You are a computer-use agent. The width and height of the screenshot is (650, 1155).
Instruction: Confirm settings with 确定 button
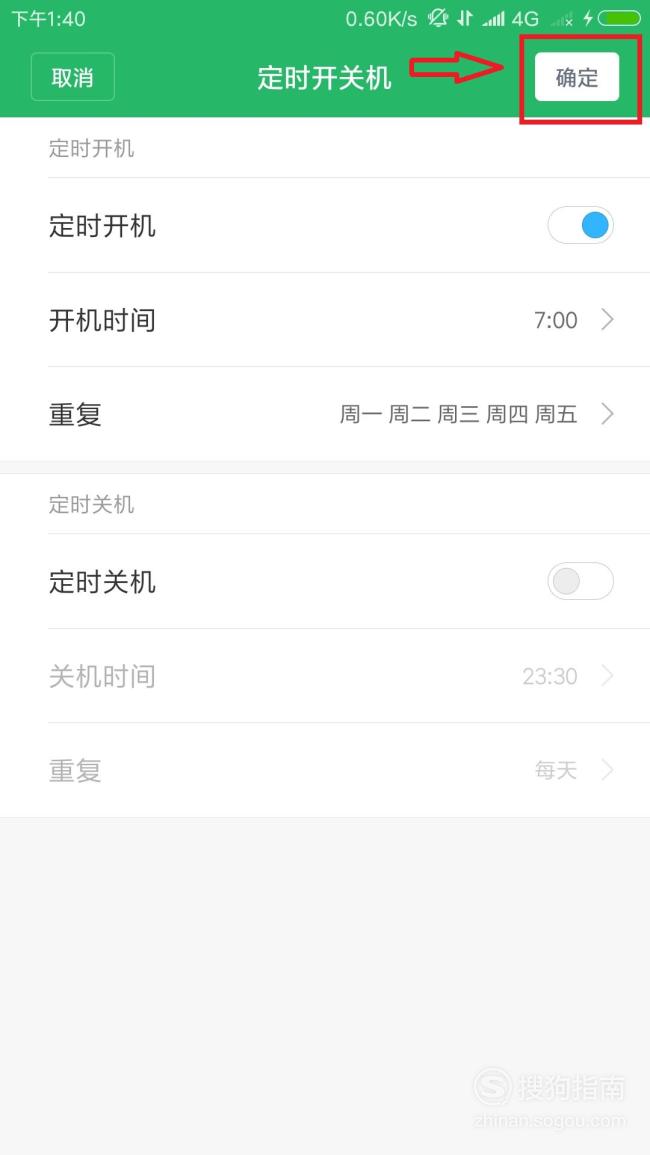[577, 77]
